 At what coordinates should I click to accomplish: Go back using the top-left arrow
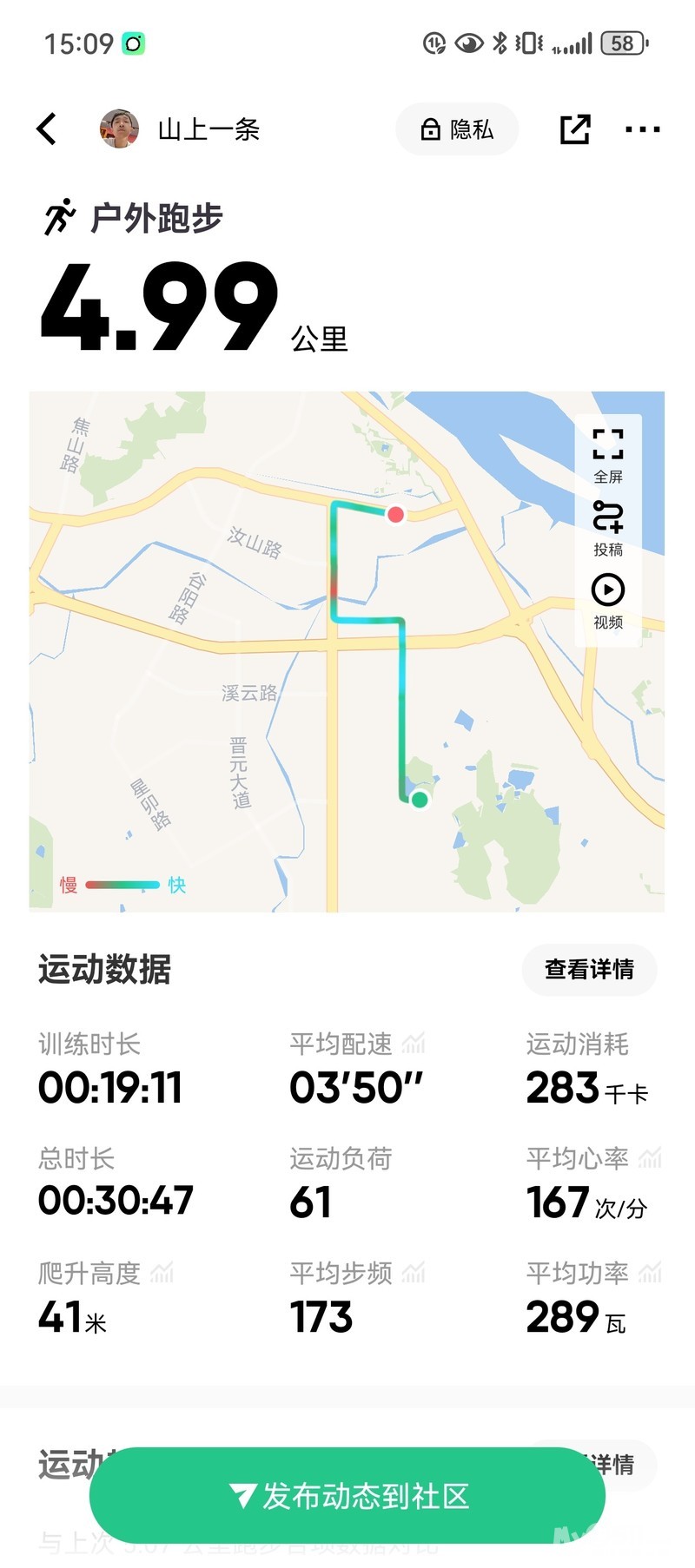[x=47, y=129]
